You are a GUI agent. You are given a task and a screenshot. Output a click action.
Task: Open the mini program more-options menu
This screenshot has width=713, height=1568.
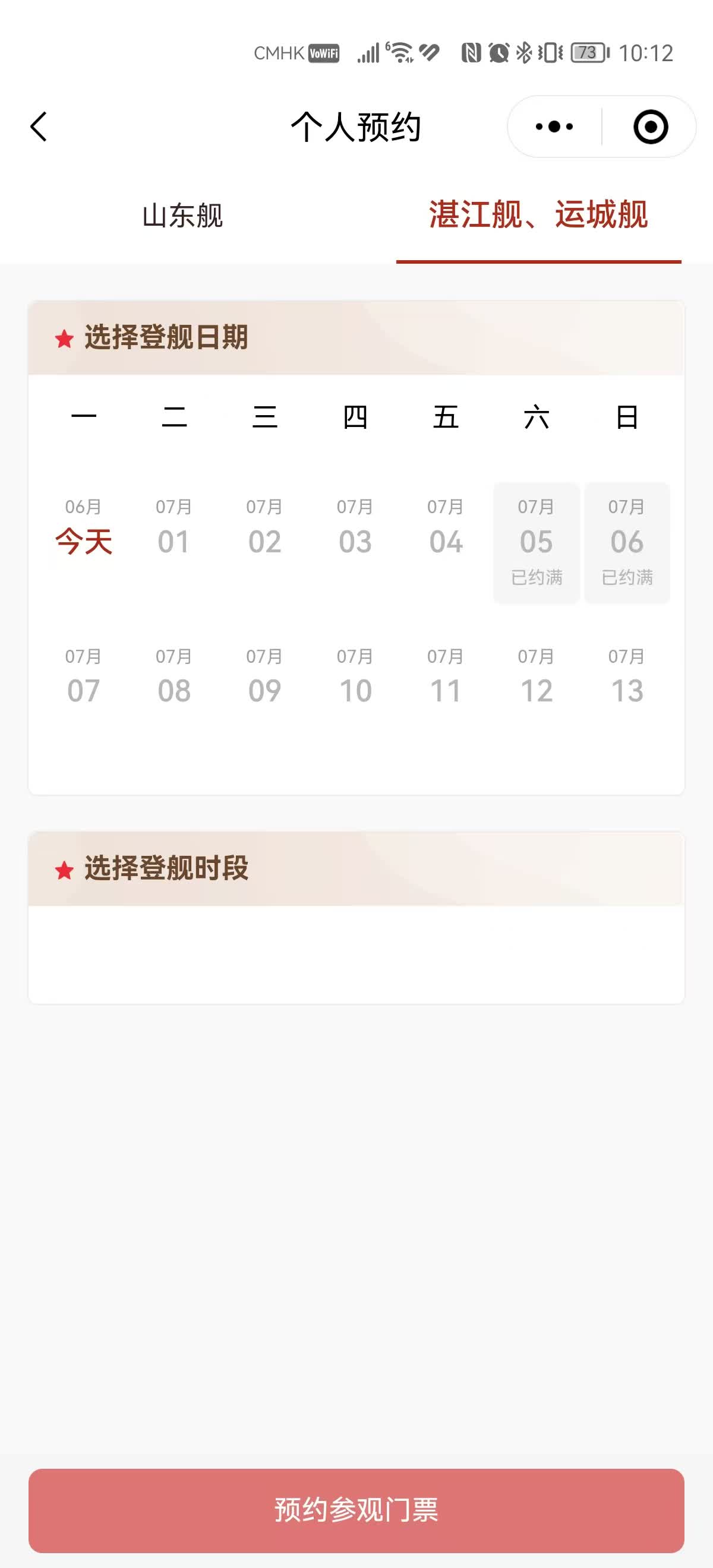point(554,127)
